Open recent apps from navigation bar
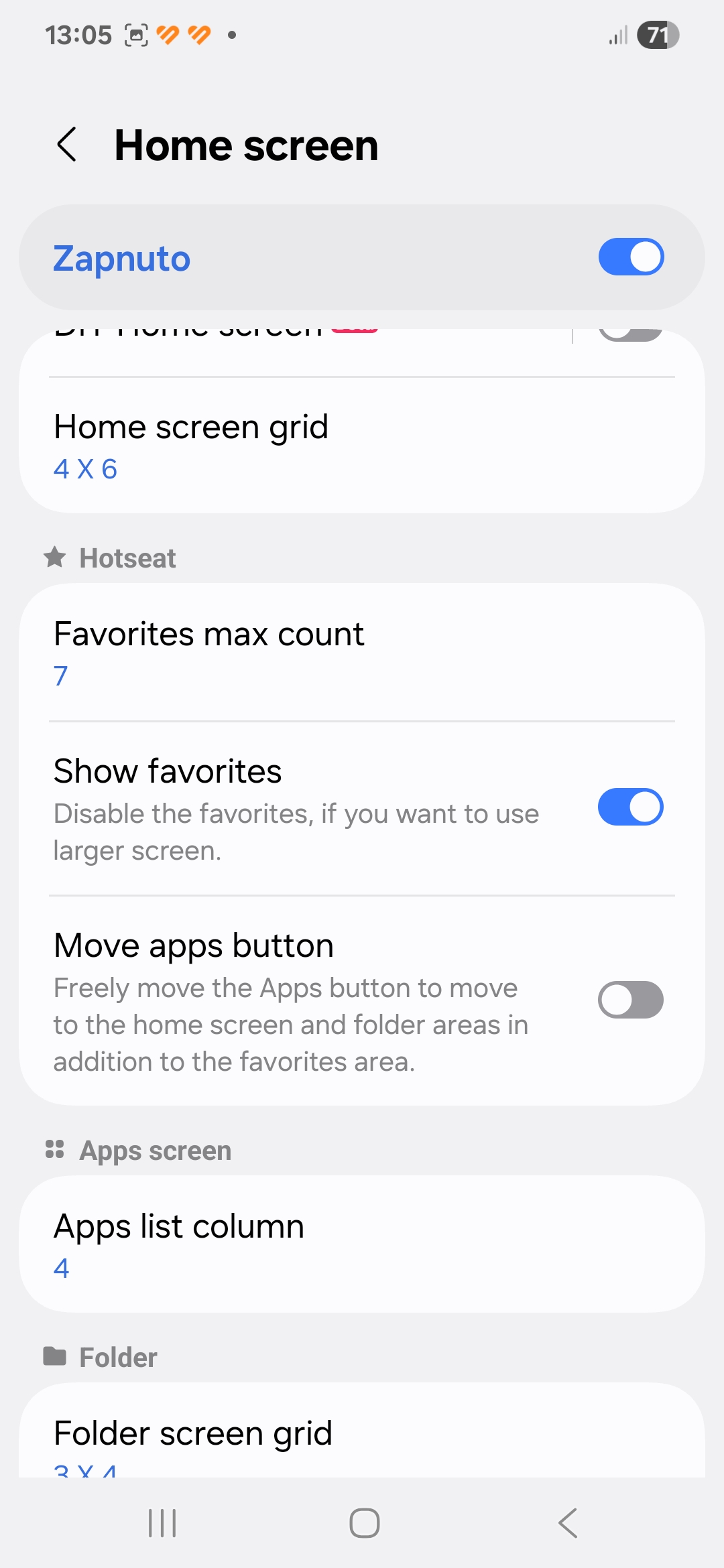This screenshot has height=1568, width=724. point(162,1523)
